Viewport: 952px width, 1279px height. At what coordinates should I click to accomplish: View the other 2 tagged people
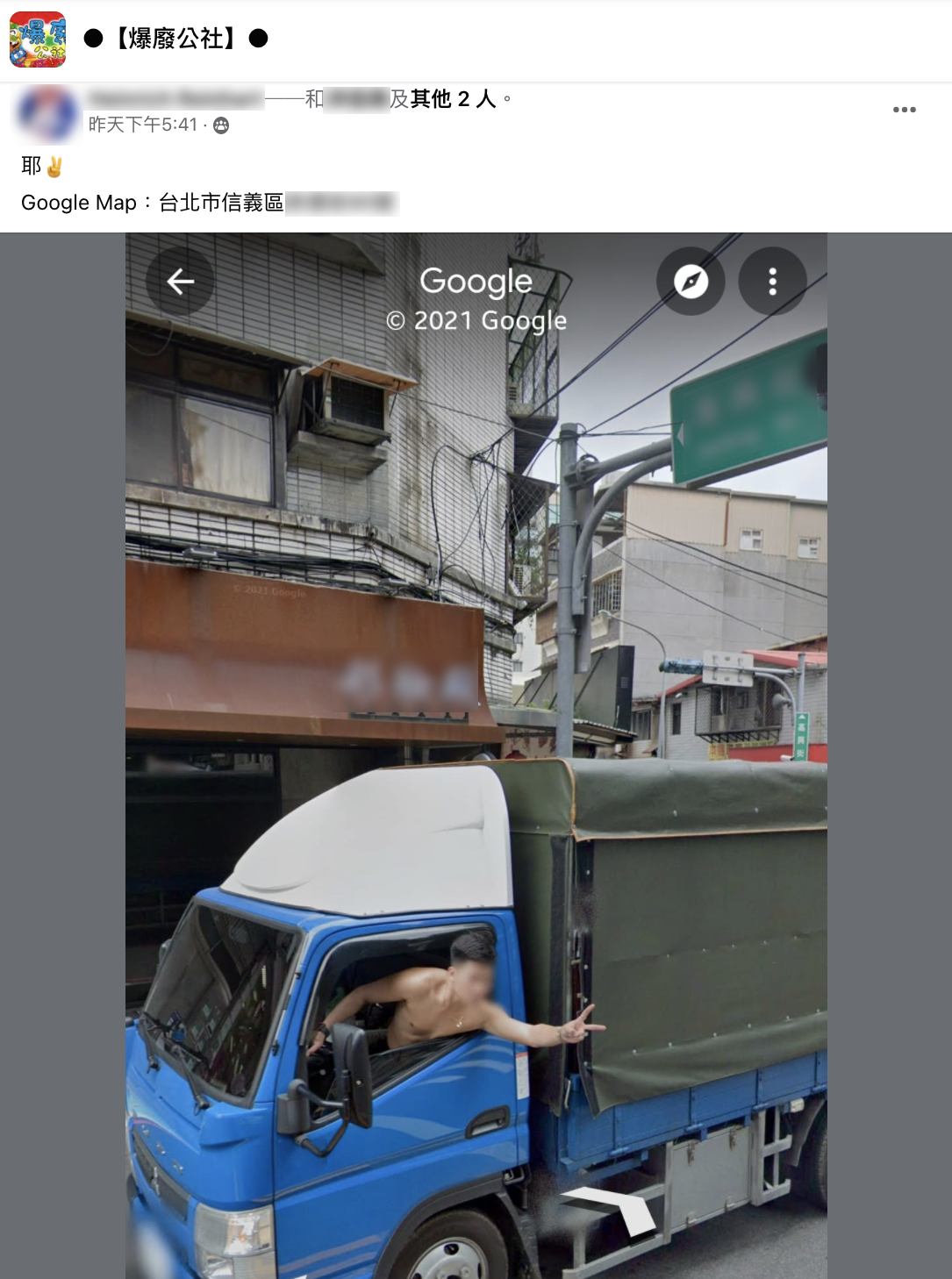point(452,99)
